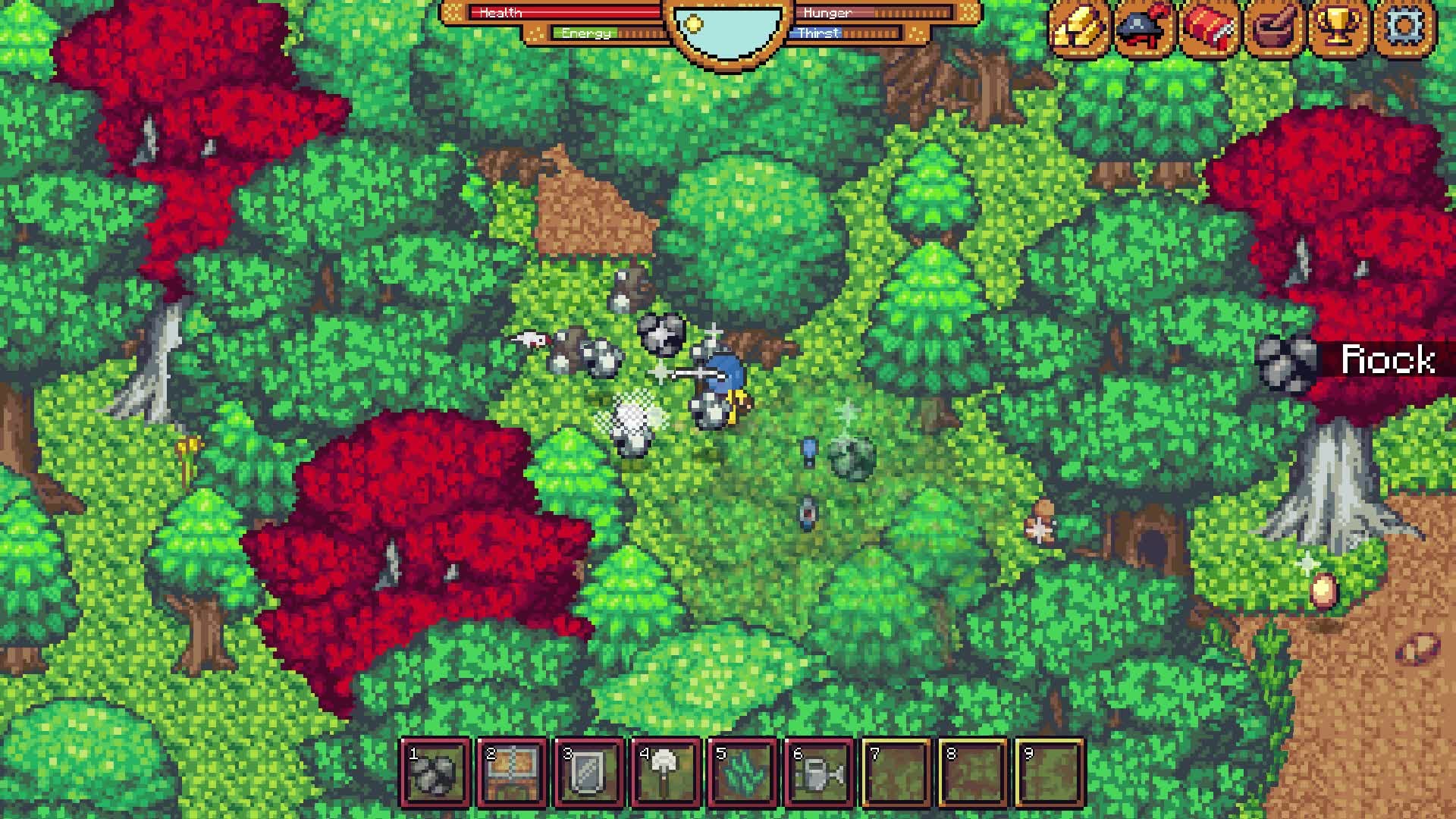Select hotbar slot 1 with rocks
Image resolution: width=1456 pixels, height=819 pixels.
pos(435,773)
